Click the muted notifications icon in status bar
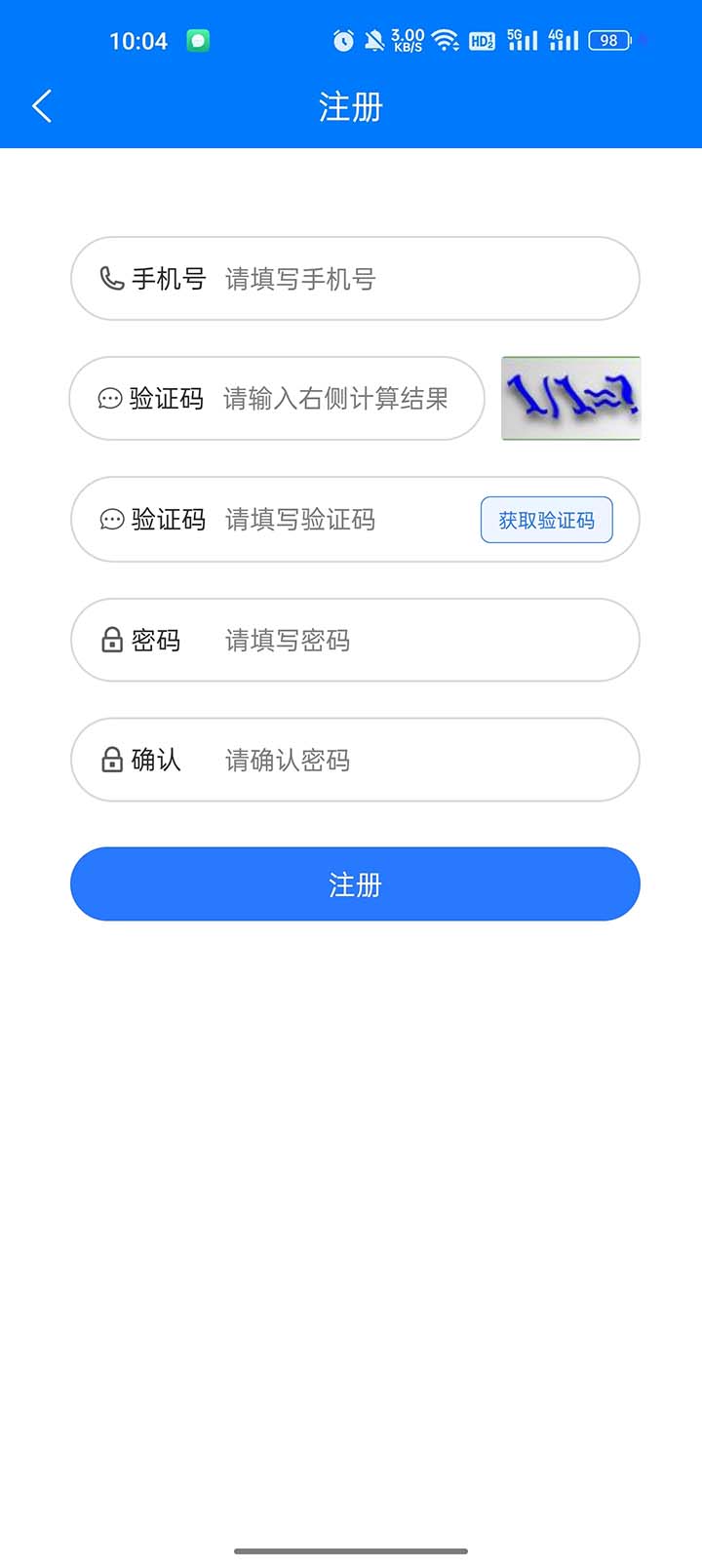Screen dimensions: 702x1568 tap(373, 40)
